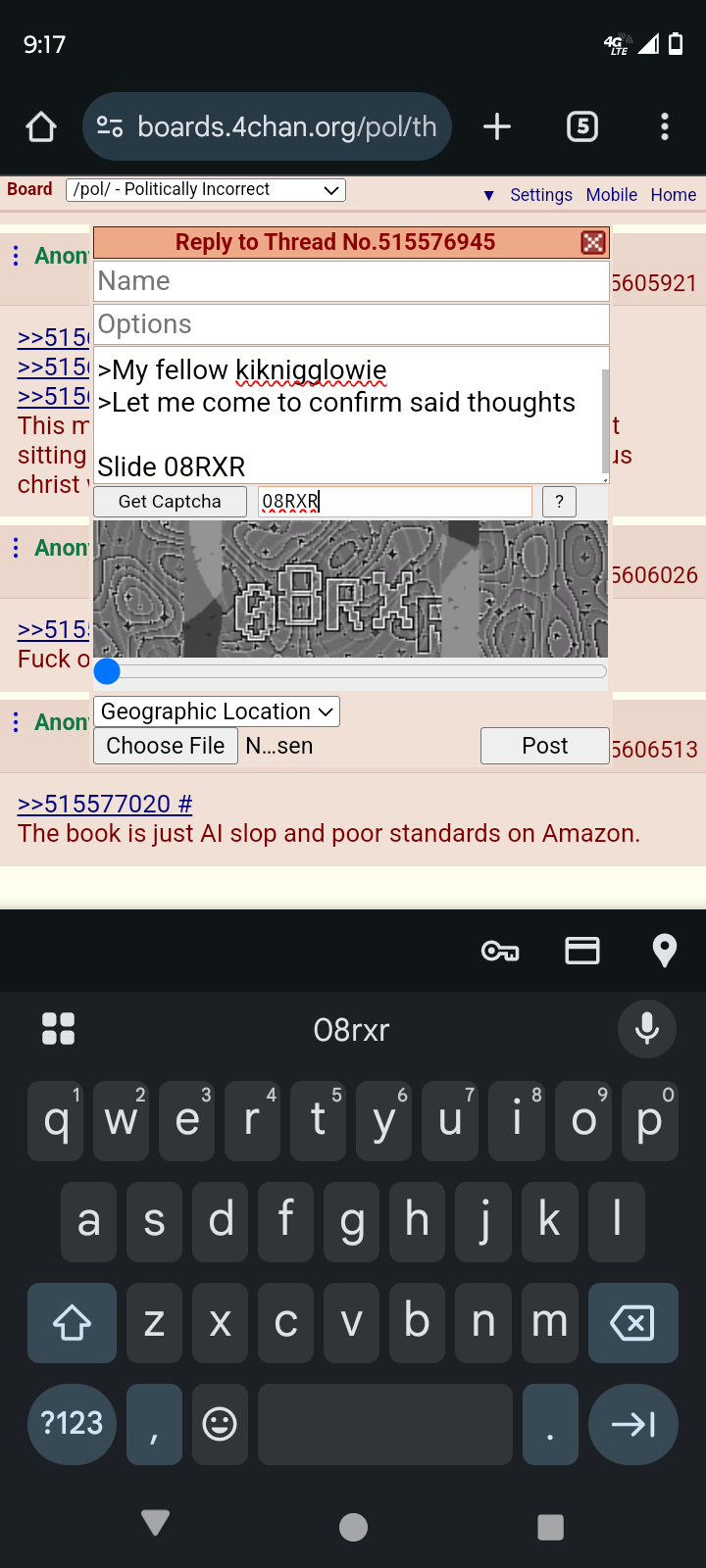
Task: Open browser home page icon
Action: [41, 126]
